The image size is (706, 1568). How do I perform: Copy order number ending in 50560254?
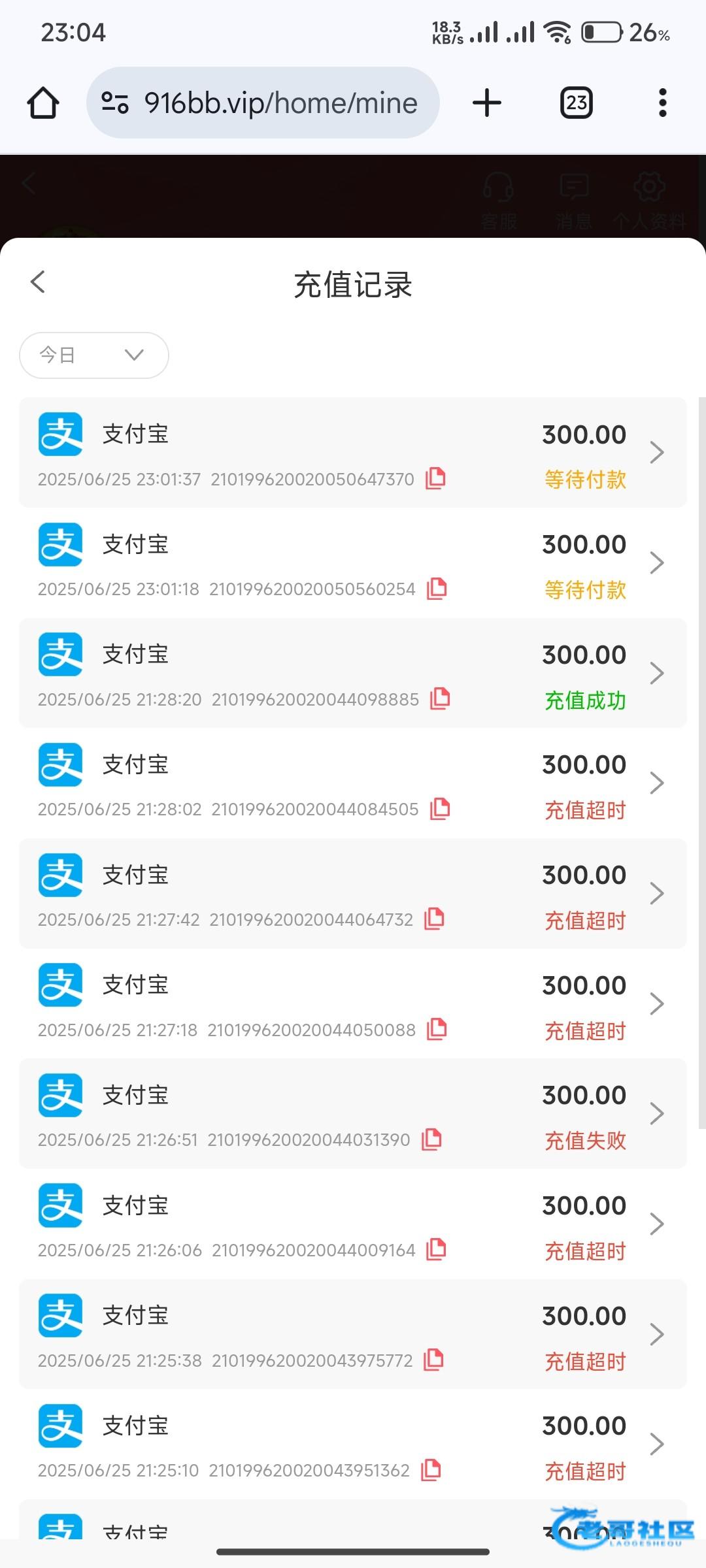(x=437, y=589)
